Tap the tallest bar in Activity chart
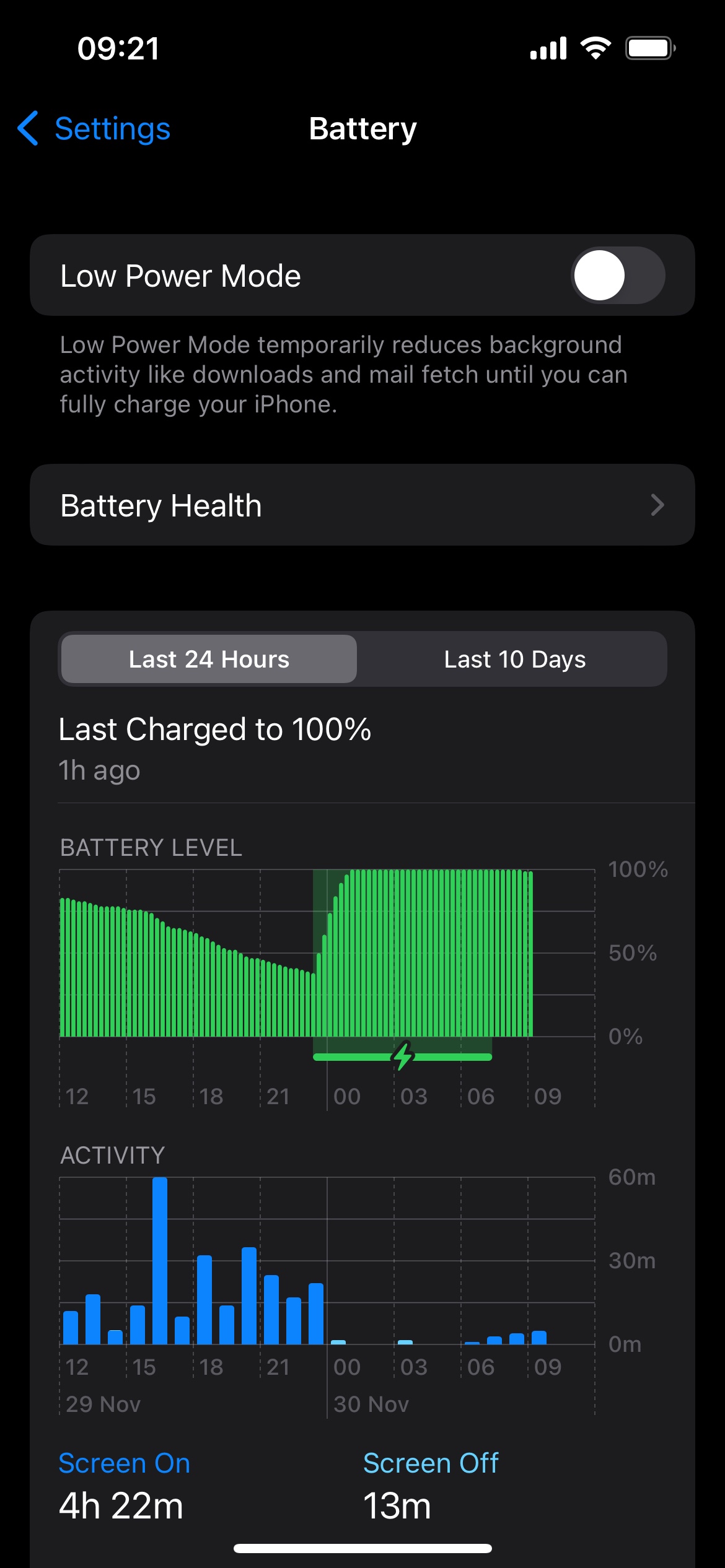Image resolution: width=725 pixels, height=1568 pixels. [160, 1261]
